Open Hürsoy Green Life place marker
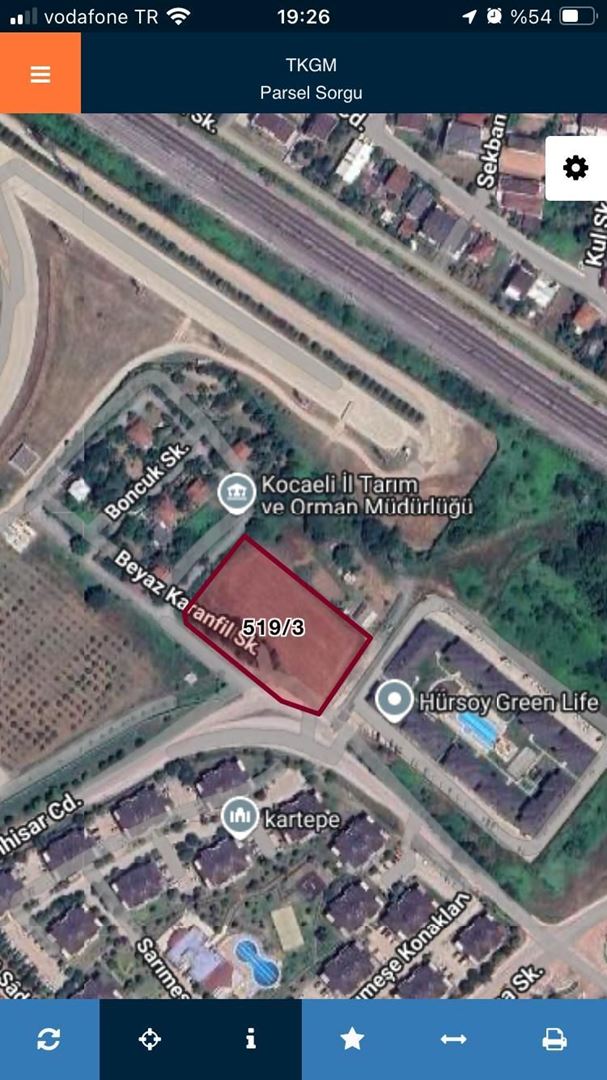 395,699
